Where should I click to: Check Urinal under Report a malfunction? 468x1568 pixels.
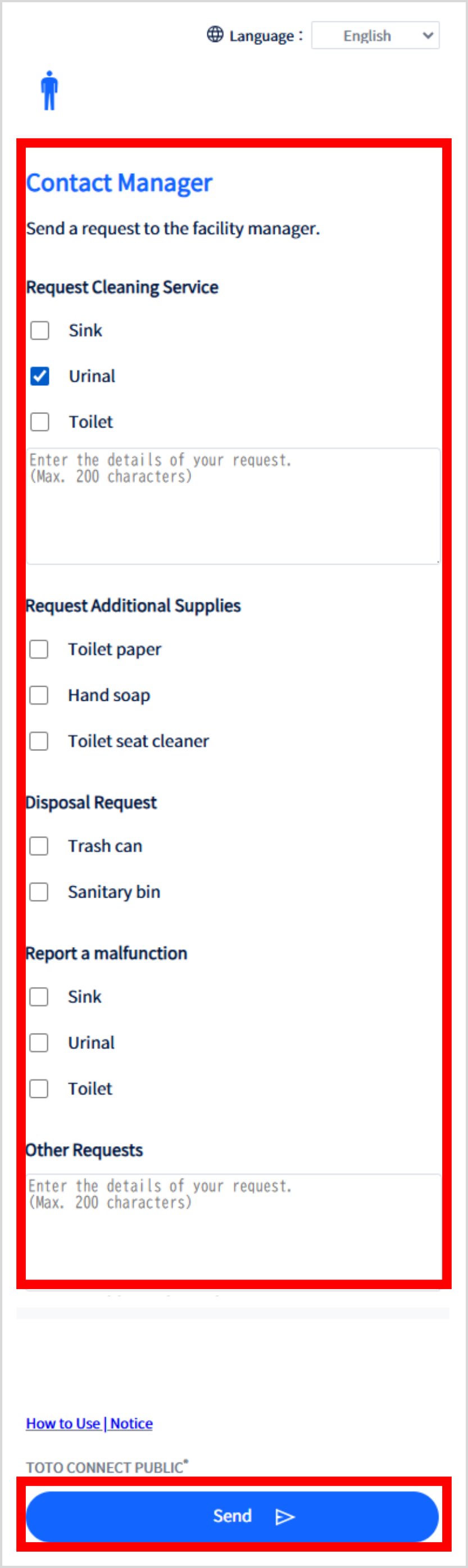click(39, 1043)
